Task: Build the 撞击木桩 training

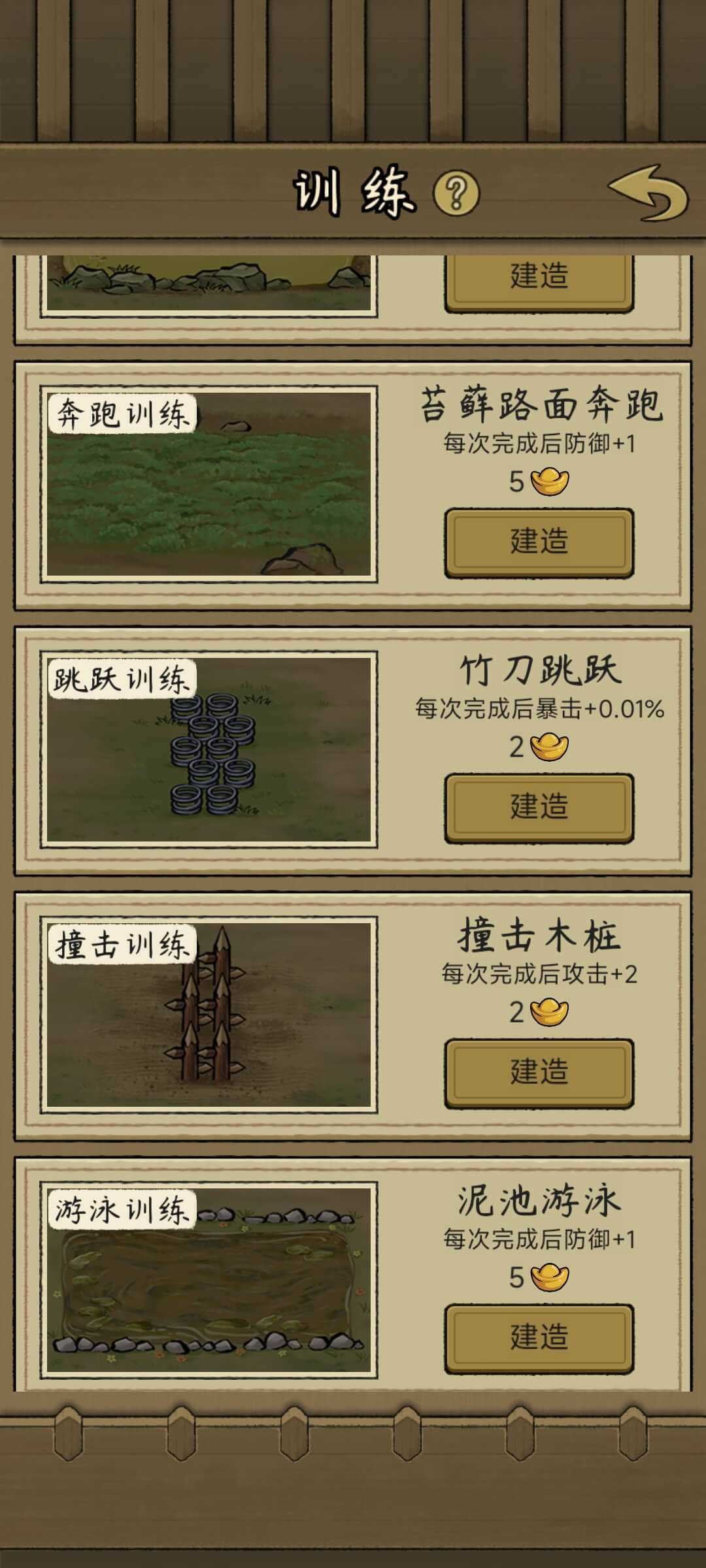Action: pos(539,1073)
